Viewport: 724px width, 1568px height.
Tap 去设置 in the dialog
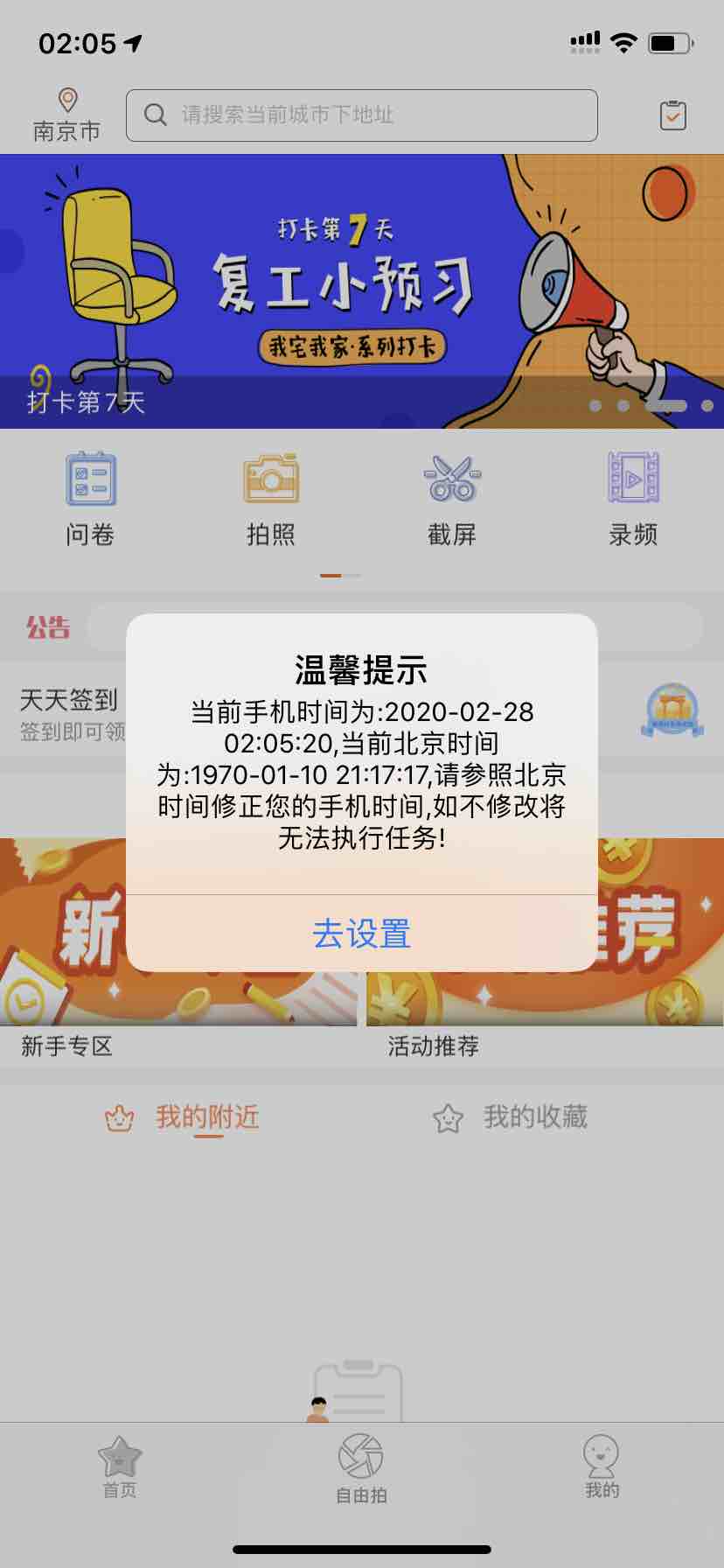(362, 934)
